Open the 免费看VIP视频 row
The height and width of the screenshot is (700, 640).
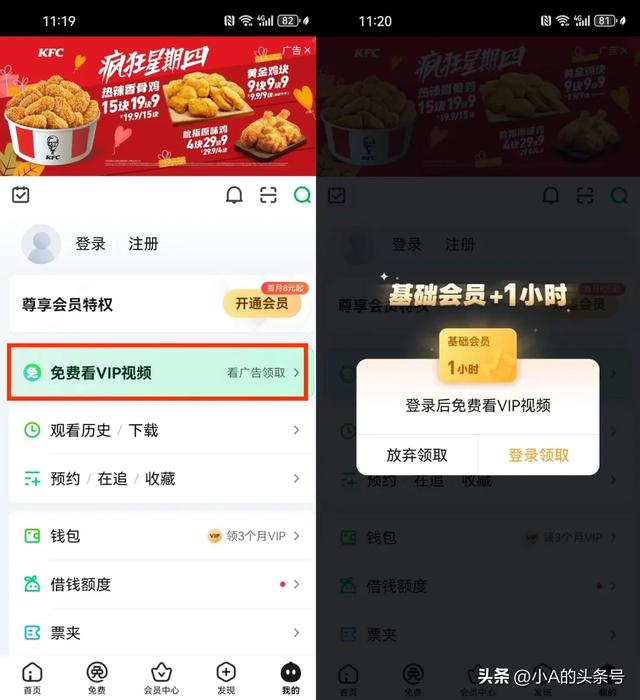click(158, 372)
